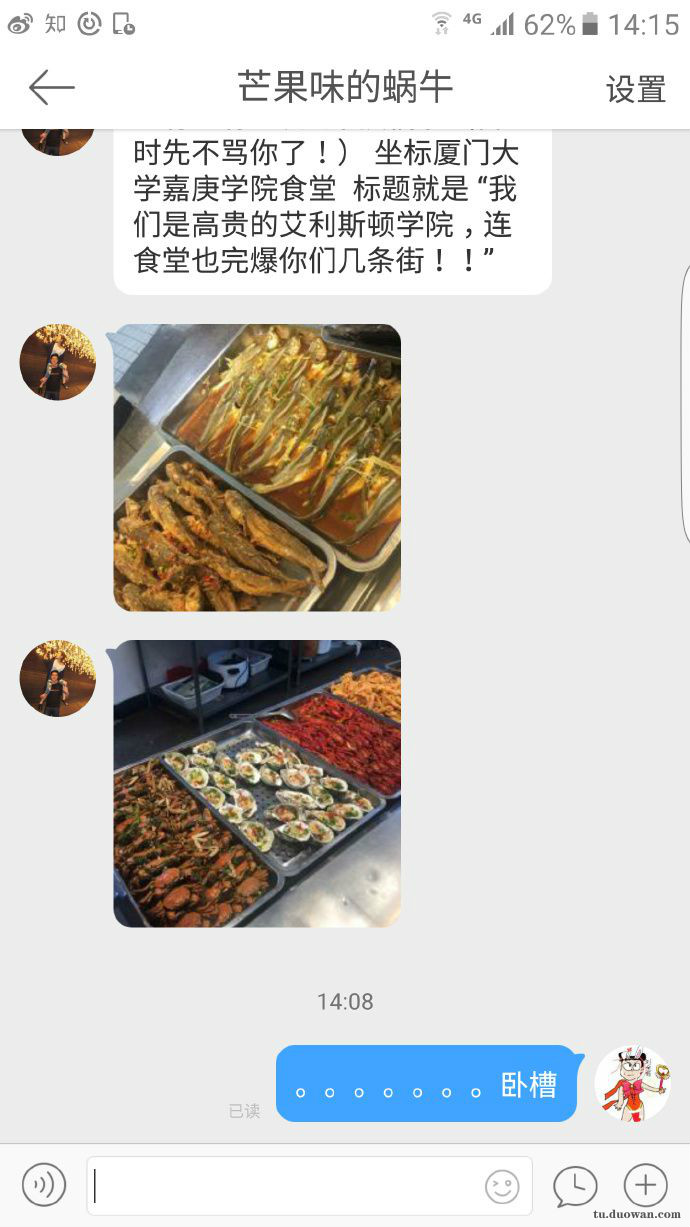690x1227 pixels.
Task: View sender's avatar beside the fish photo
Action: coord(58,362)
